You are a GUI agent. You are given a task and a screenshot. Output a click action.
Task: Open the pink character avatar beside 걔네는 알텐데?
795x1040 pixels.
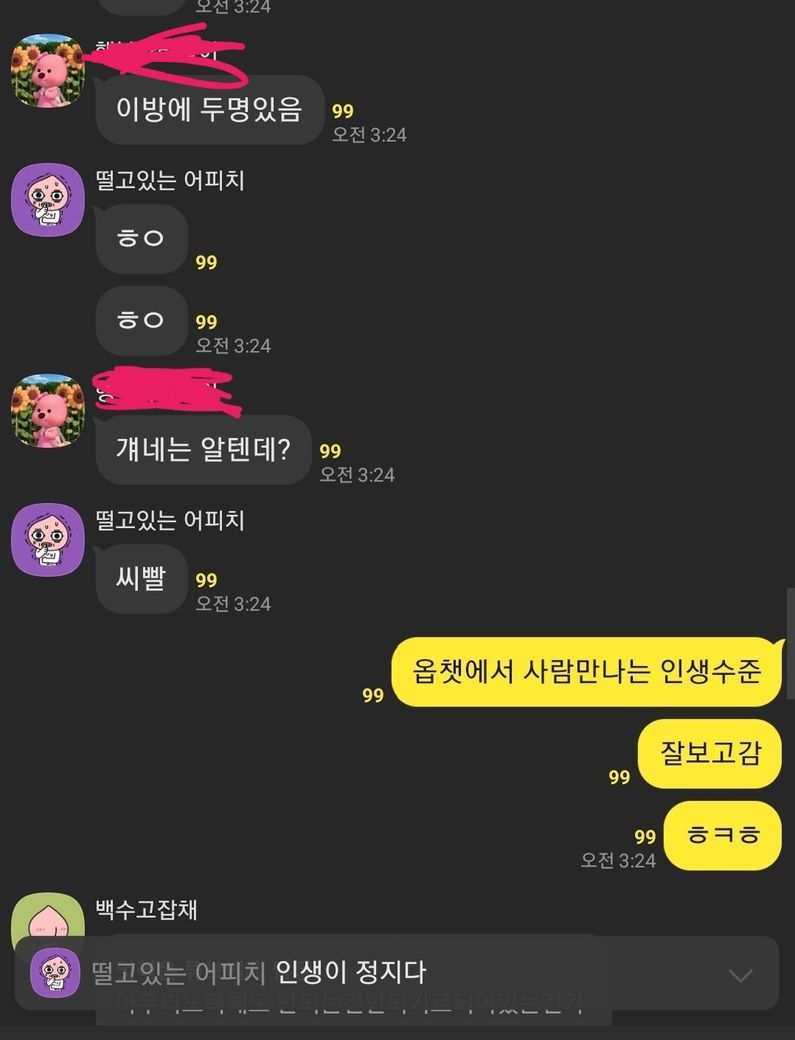click(x=47, y=410)
